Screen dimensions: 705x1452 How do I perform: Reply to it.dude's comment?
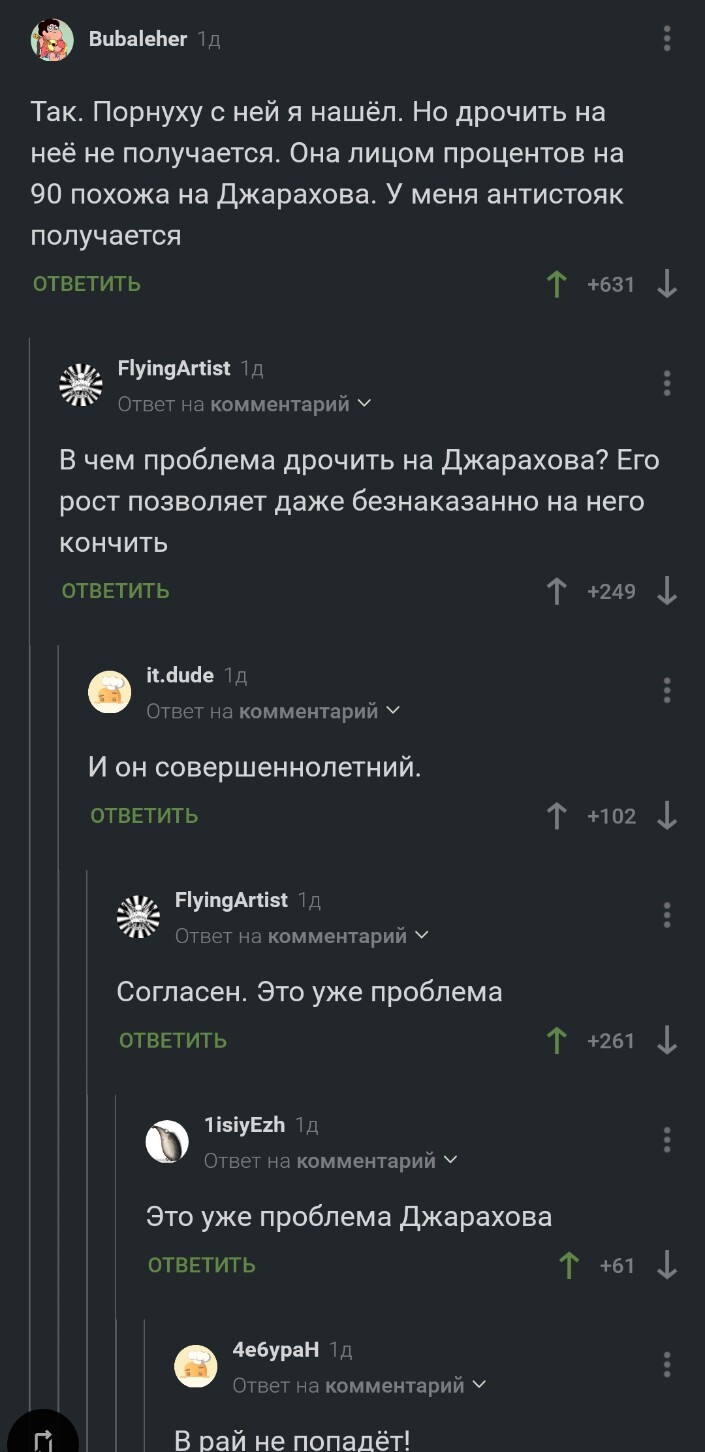tap(145, 816)
